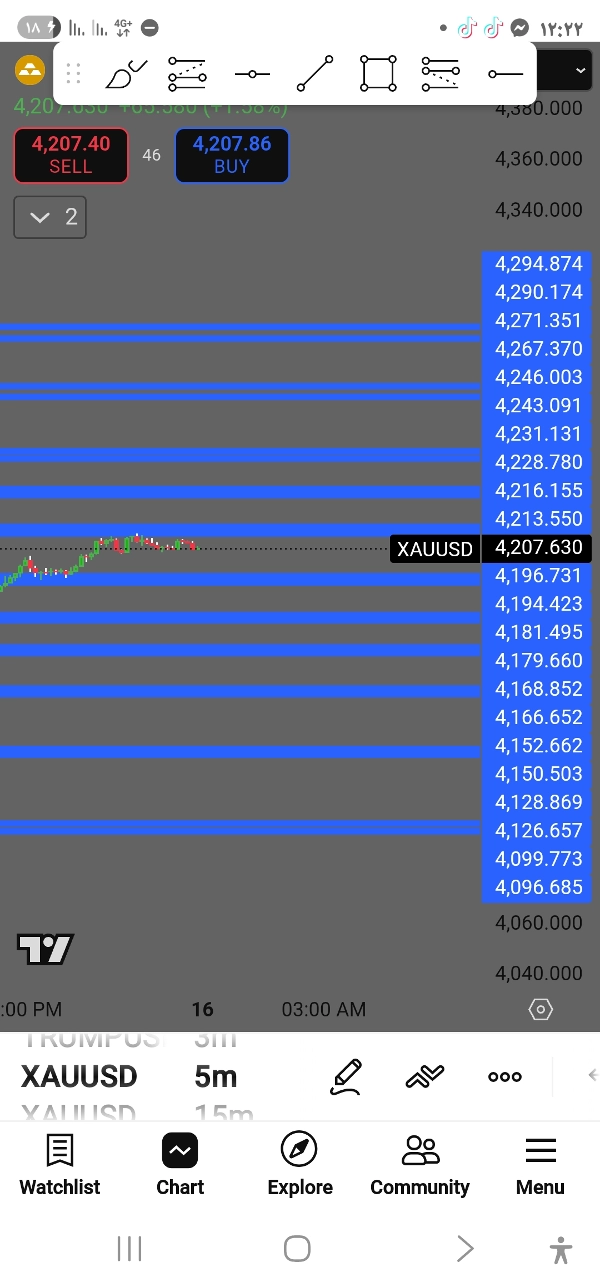
Task: Select the brush drawing tool
Action: point(126,74)
